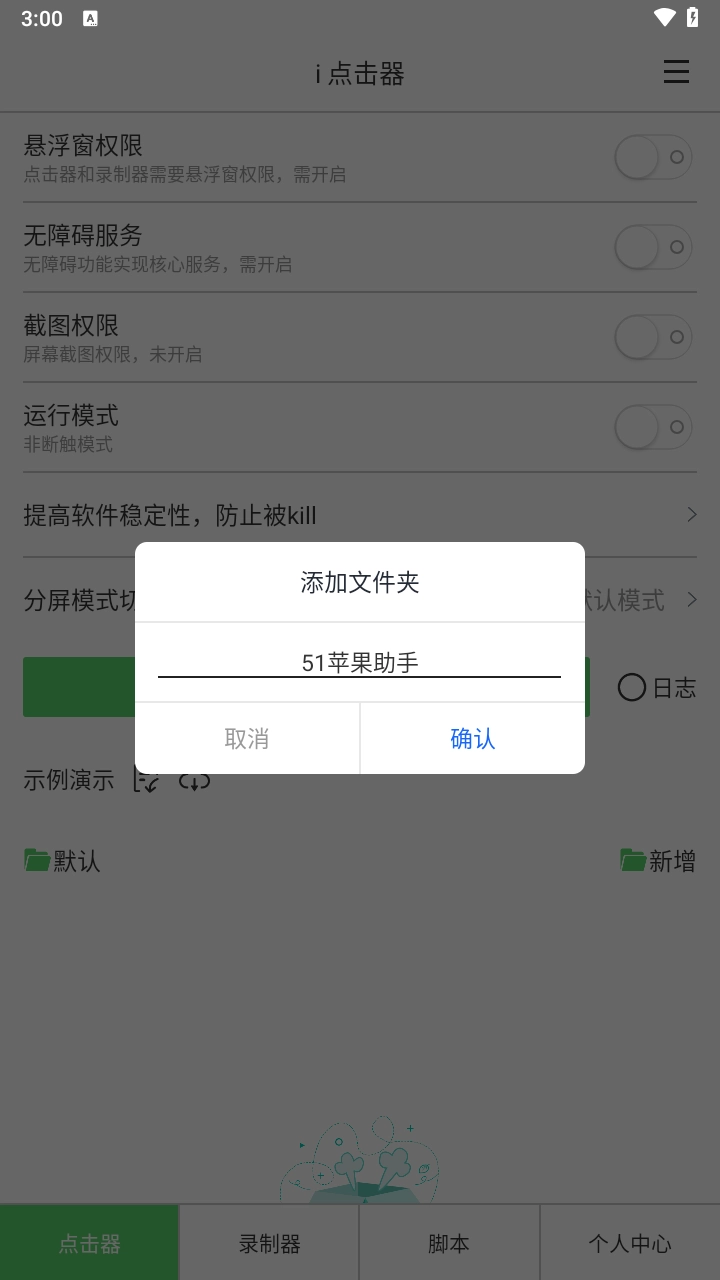Open the 分屏模式切换 default mode chevron
The height and width of the screenshot is (1280, 720).
pos(690,599)
